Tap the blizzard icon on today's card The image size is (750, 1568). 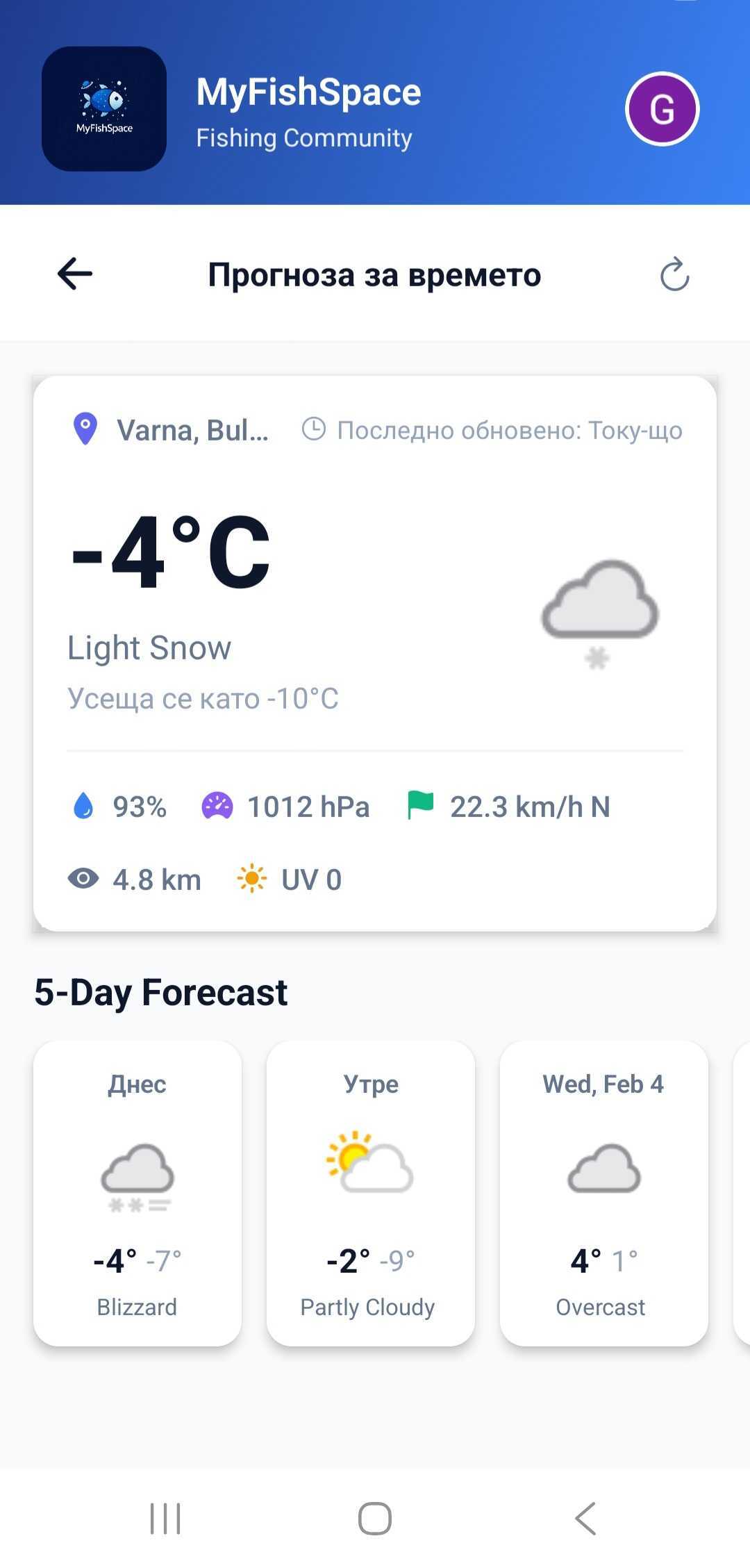pyautogui.click(x=137, y=1174)
